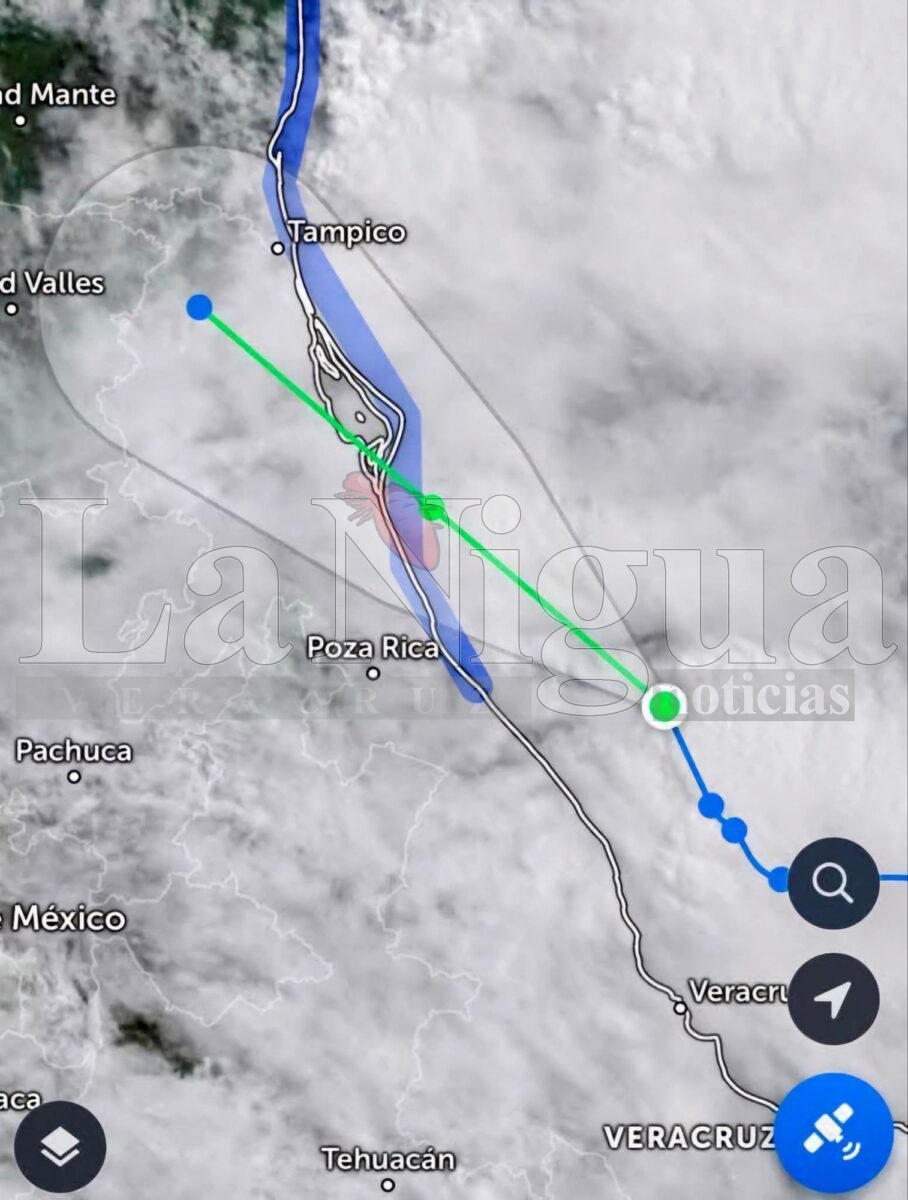The height and width of the screenshot is (1200, 908).
Task: Open the satellite imagery options button
Action: click(833, 1133)
